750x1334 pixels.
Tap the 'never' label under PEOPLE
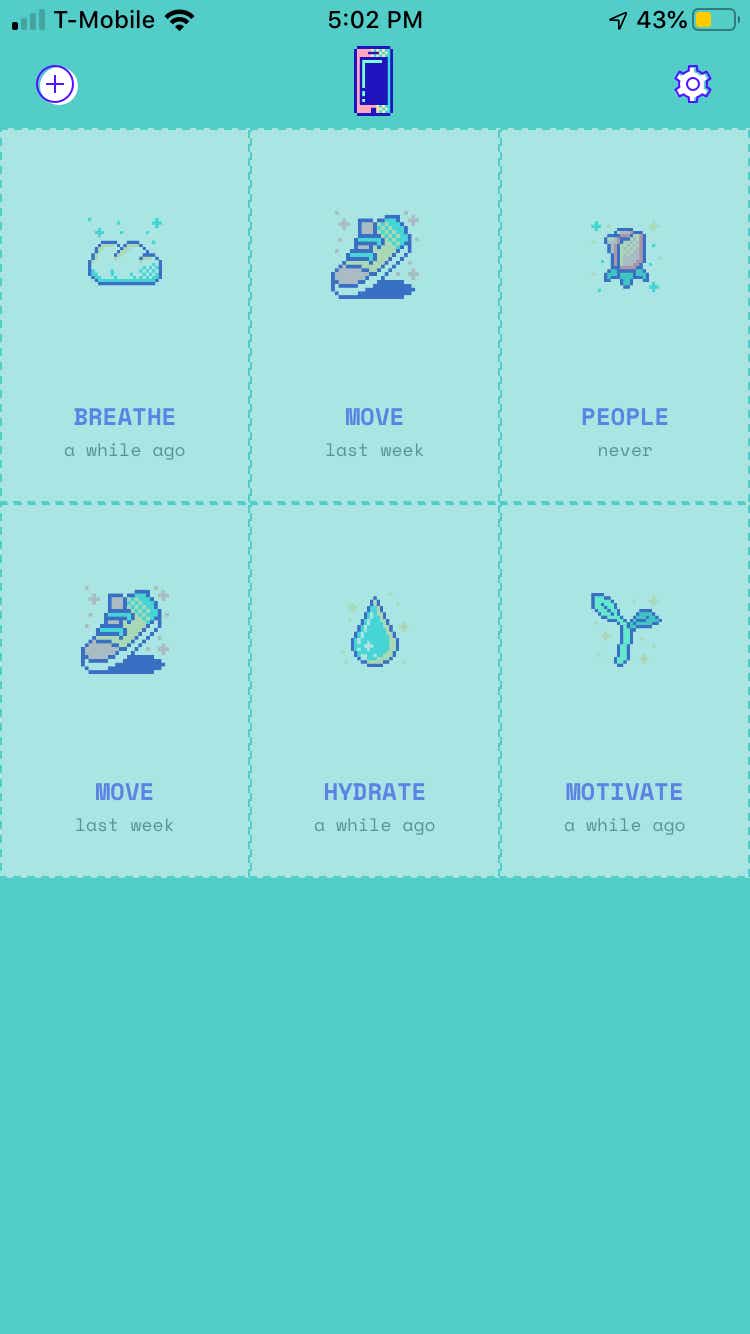pos(624,450)
